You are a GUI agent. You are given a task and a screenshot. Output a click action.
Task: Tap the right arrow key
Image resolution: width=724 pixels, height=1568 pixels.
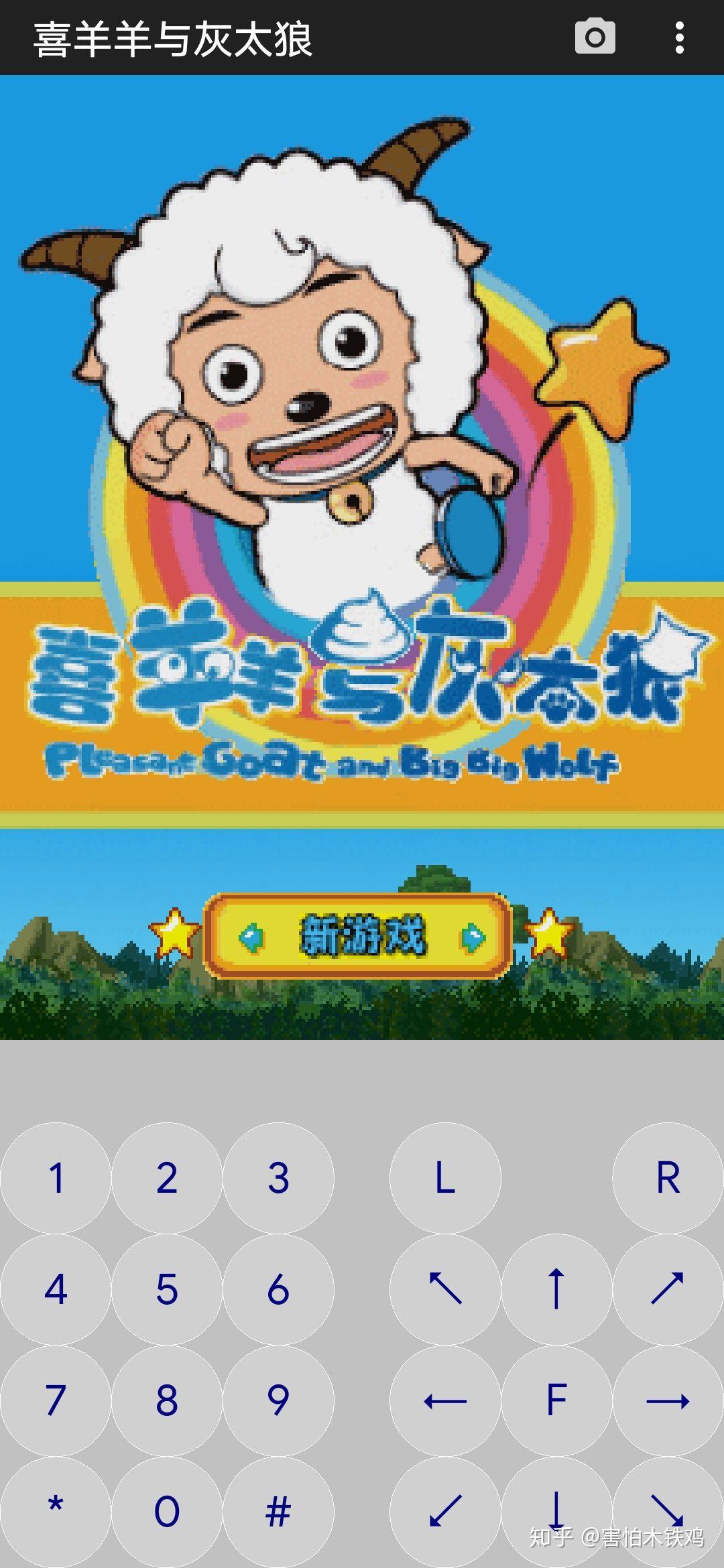tap(668, 1400)
